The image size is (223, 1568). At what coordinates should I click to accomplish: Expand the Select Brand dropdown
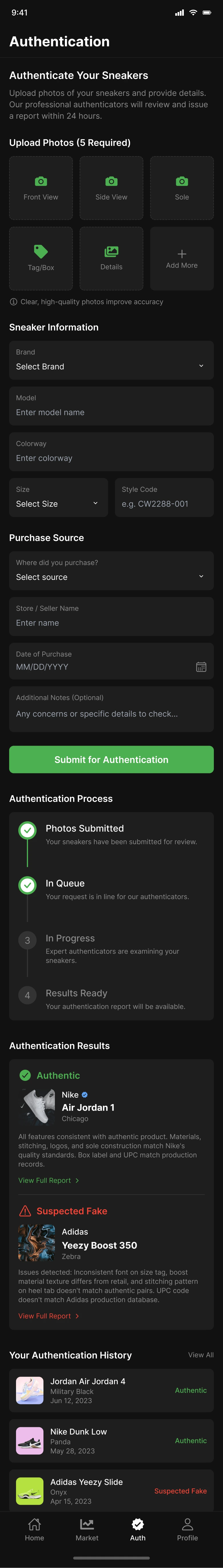[x=111, y=360]
